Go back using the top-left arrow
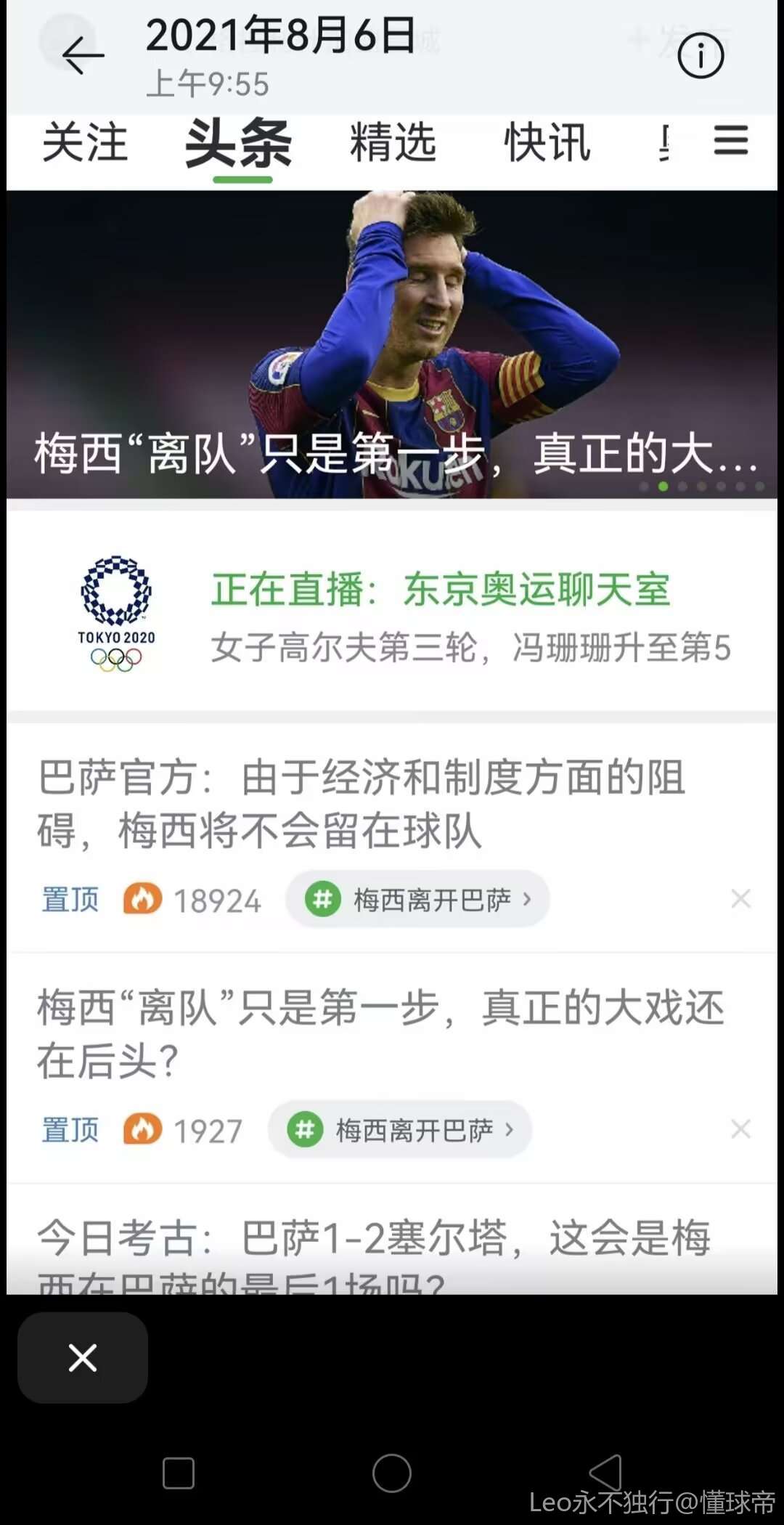784x1525 pixels. click(x=83, y=55)
